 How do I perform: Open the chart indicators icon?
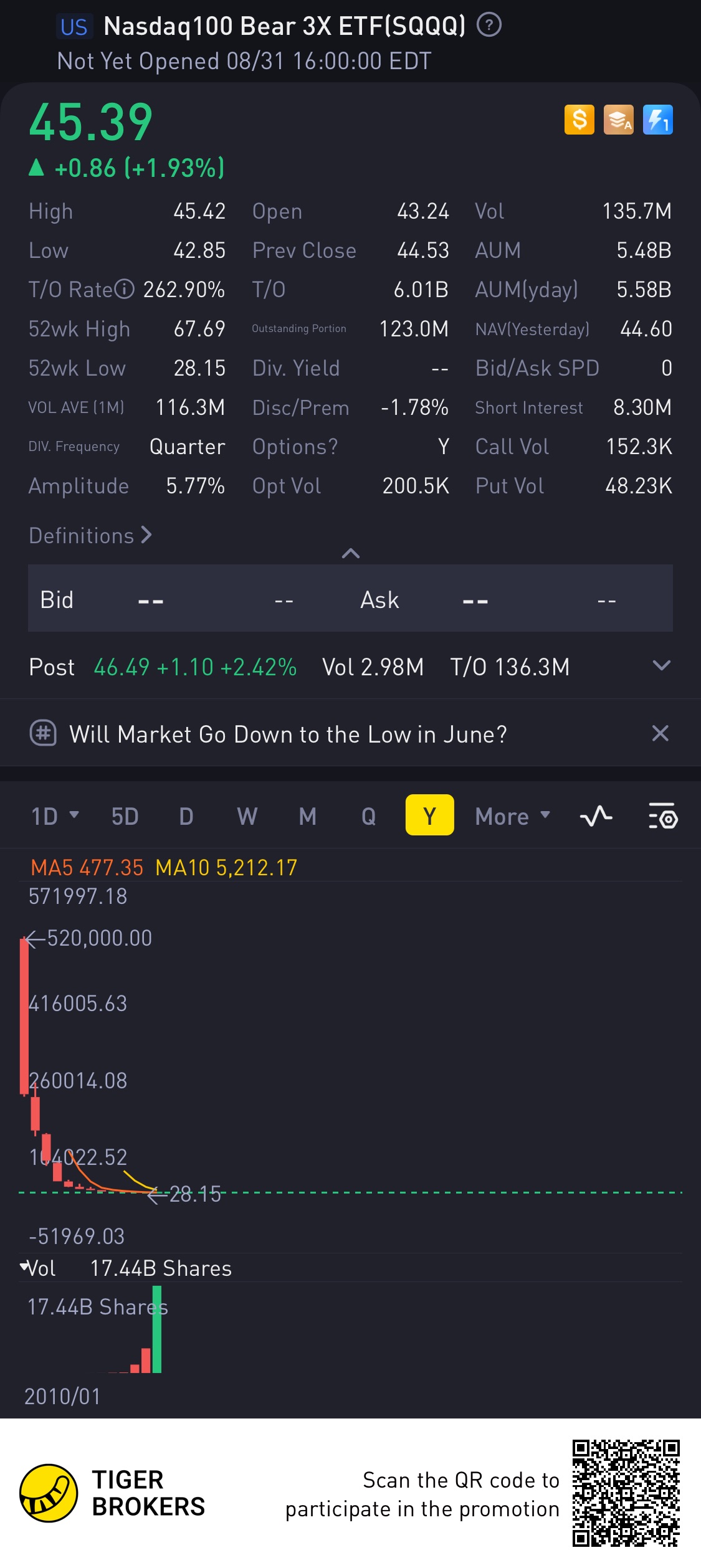coord(596,816)
